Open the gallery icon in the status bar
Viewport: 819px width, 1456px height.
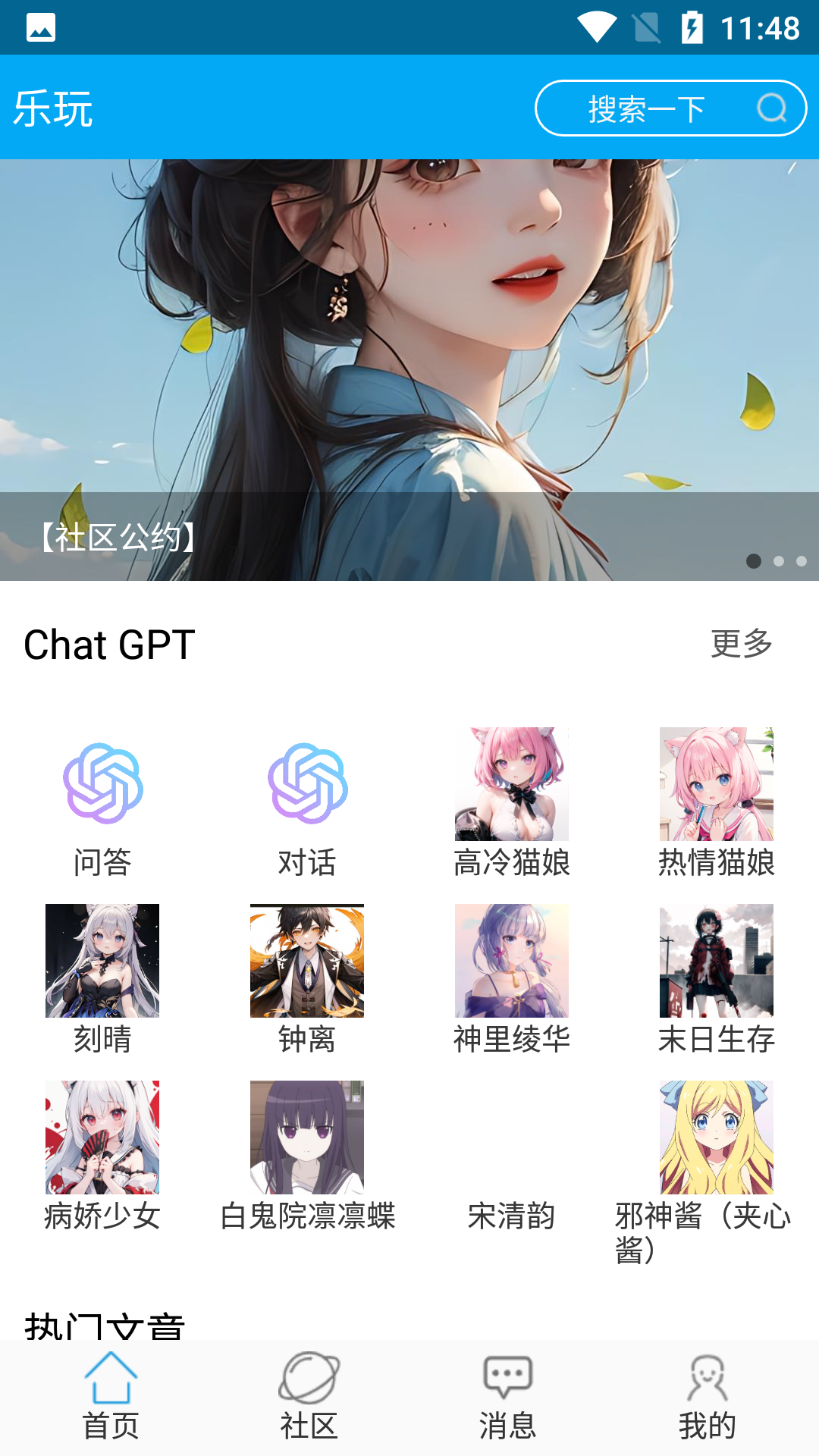[39, 27]
